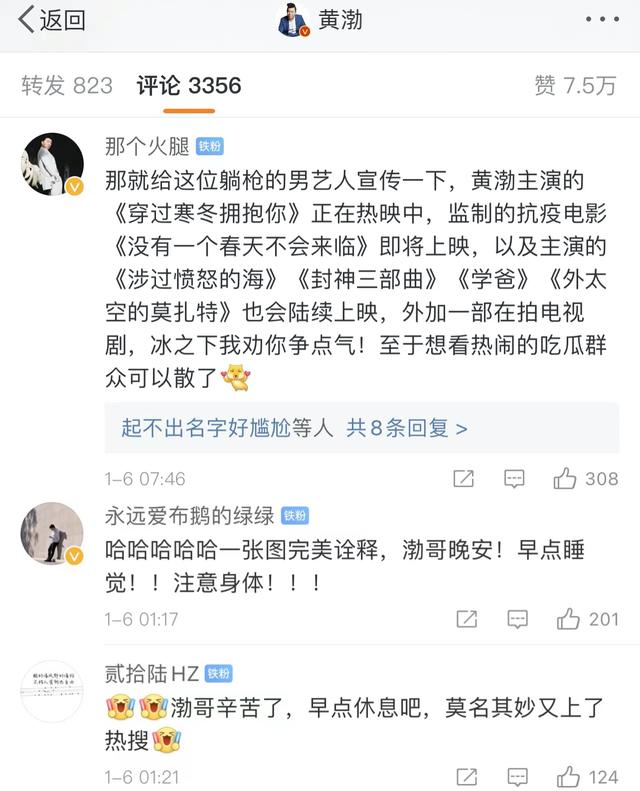The image size is (640, 791).
Task: View 永远爱布鹅的绿绿's avatar profile
Action: pyautogui.click(x=52, y=534)
